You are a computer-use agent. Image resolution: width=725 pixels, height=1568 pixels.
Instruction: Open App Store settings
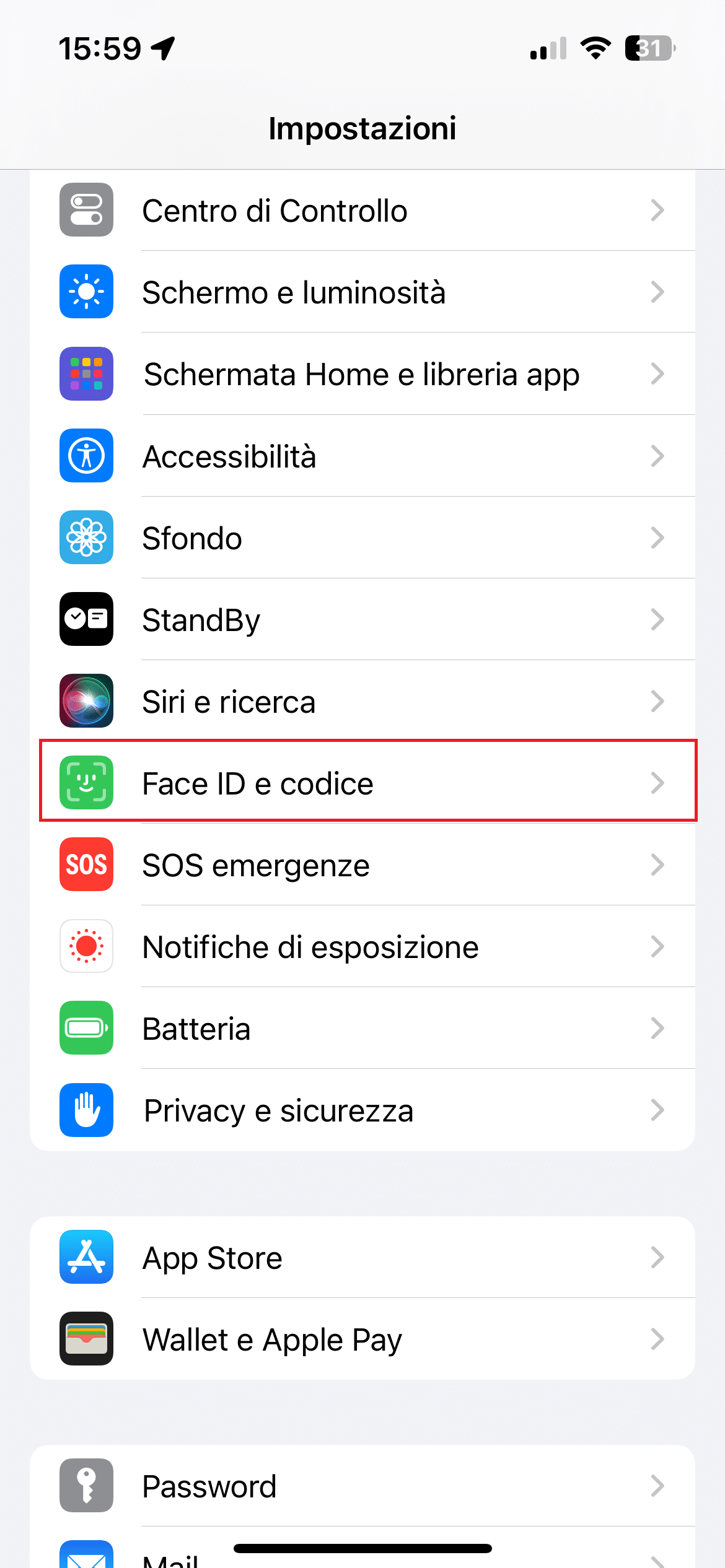click(362, 1257)
